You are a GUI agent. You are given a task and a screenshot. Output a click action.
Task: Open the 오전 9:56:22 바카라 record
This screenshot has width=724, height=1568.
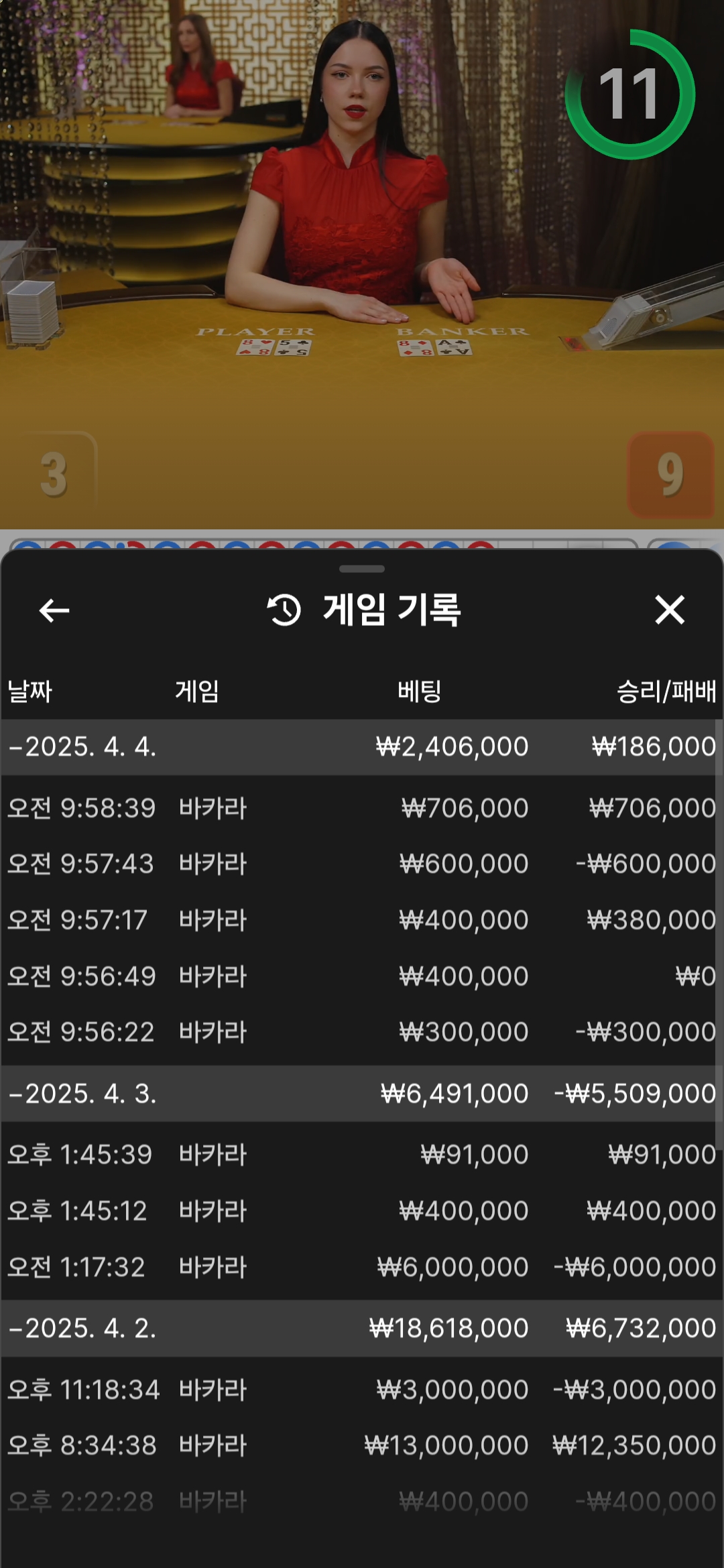click(x=362, y=1032)
